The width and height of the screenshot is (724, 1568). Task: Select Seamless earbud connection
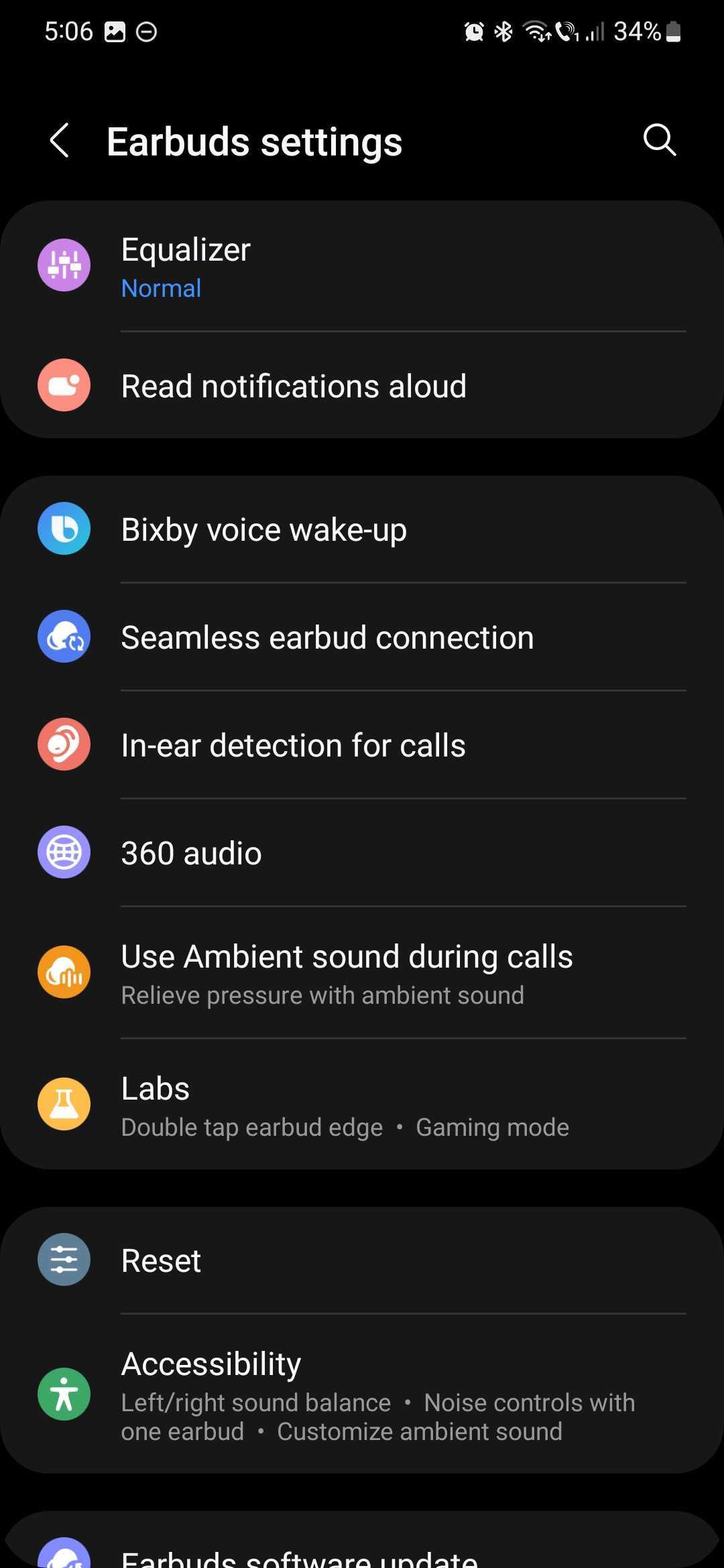pyautogui.click(x=362, y=637)
